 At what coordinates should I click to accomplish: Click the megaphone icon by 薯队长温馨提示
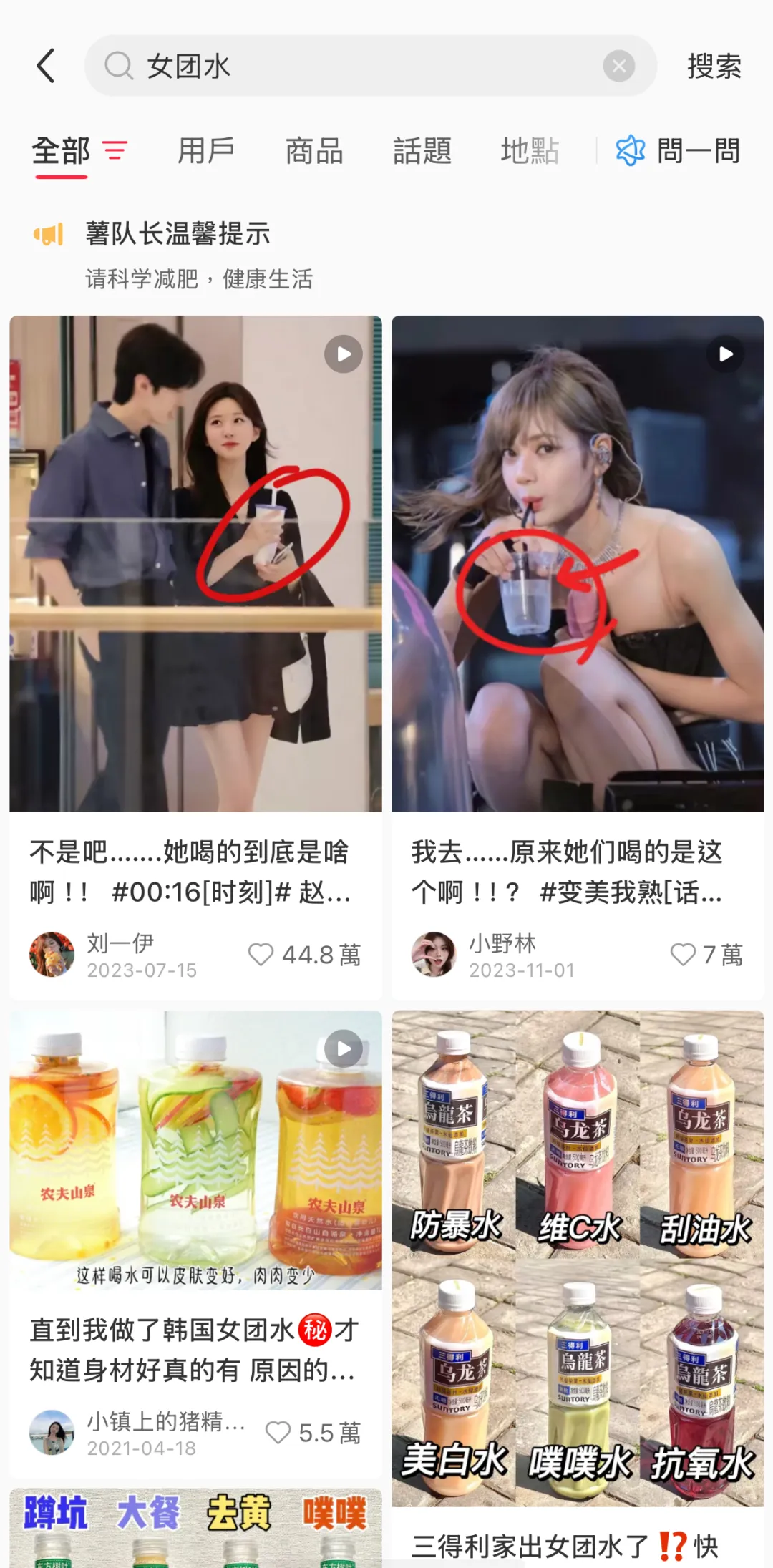(47, 235)
